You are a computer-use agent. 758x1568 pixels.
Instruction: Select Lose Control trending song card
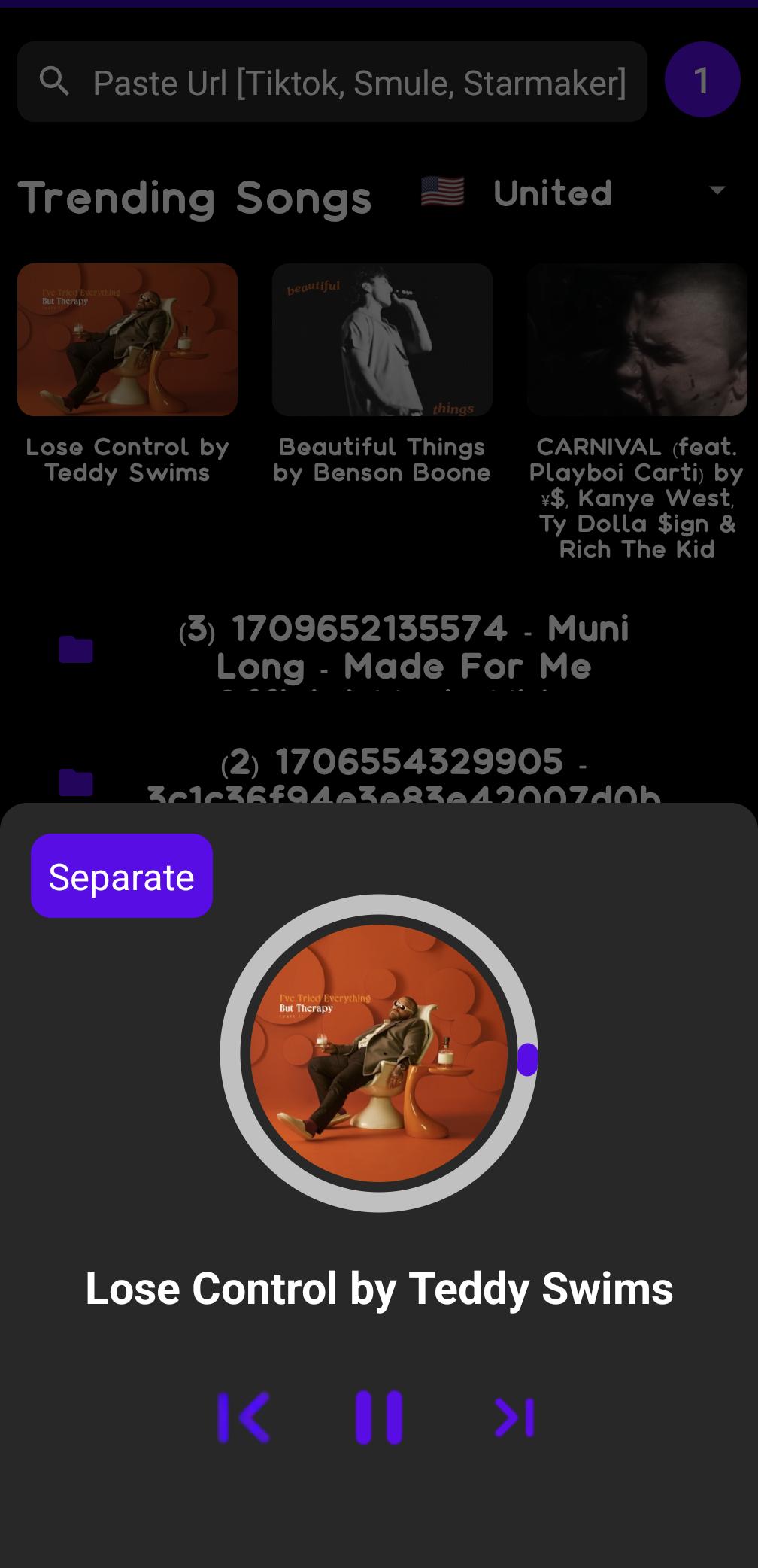[127, 374]
